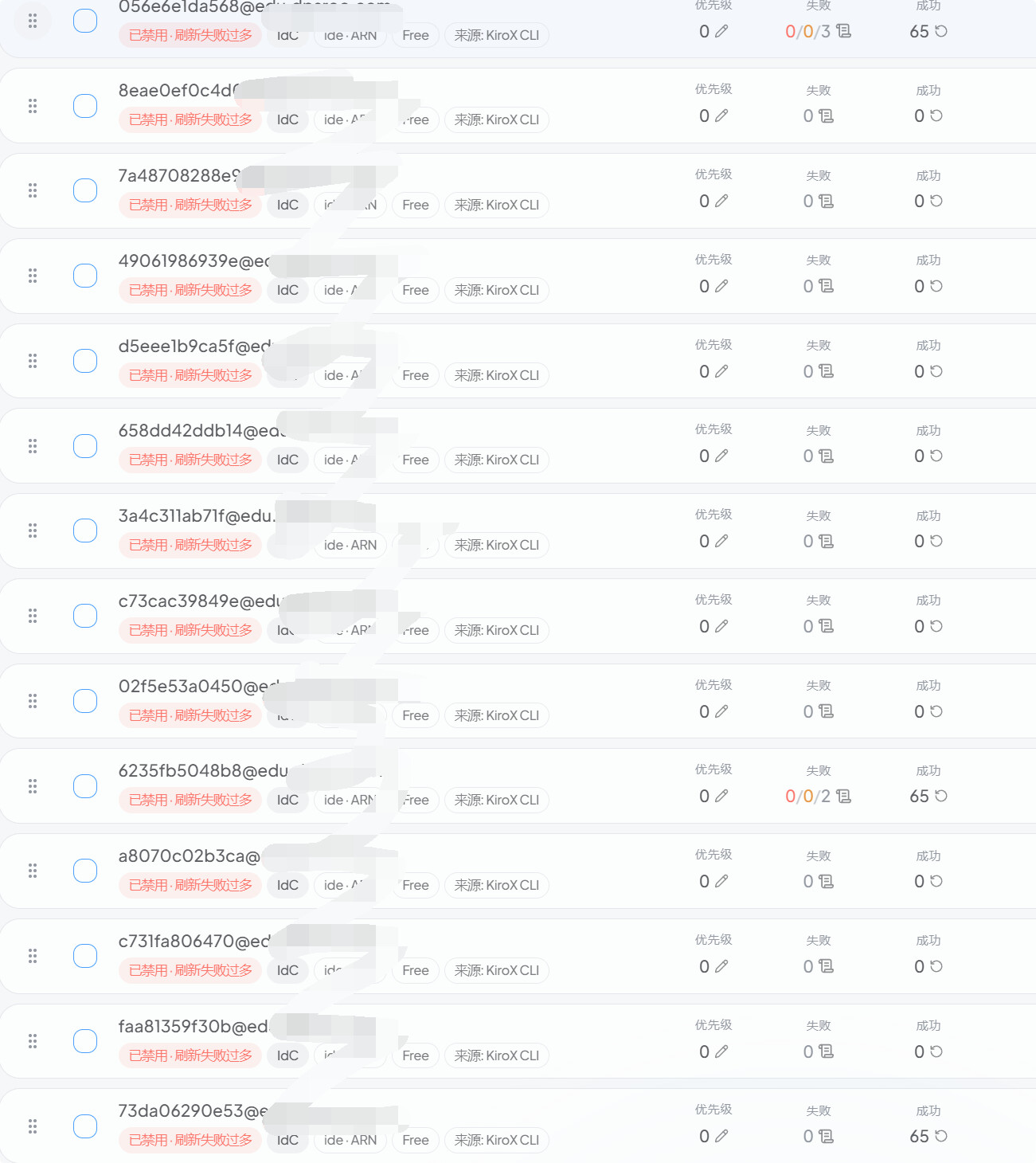Open the failure log for 056e6e1da568
Screen dimensions: 1036x1163
[x=844, y=31]
